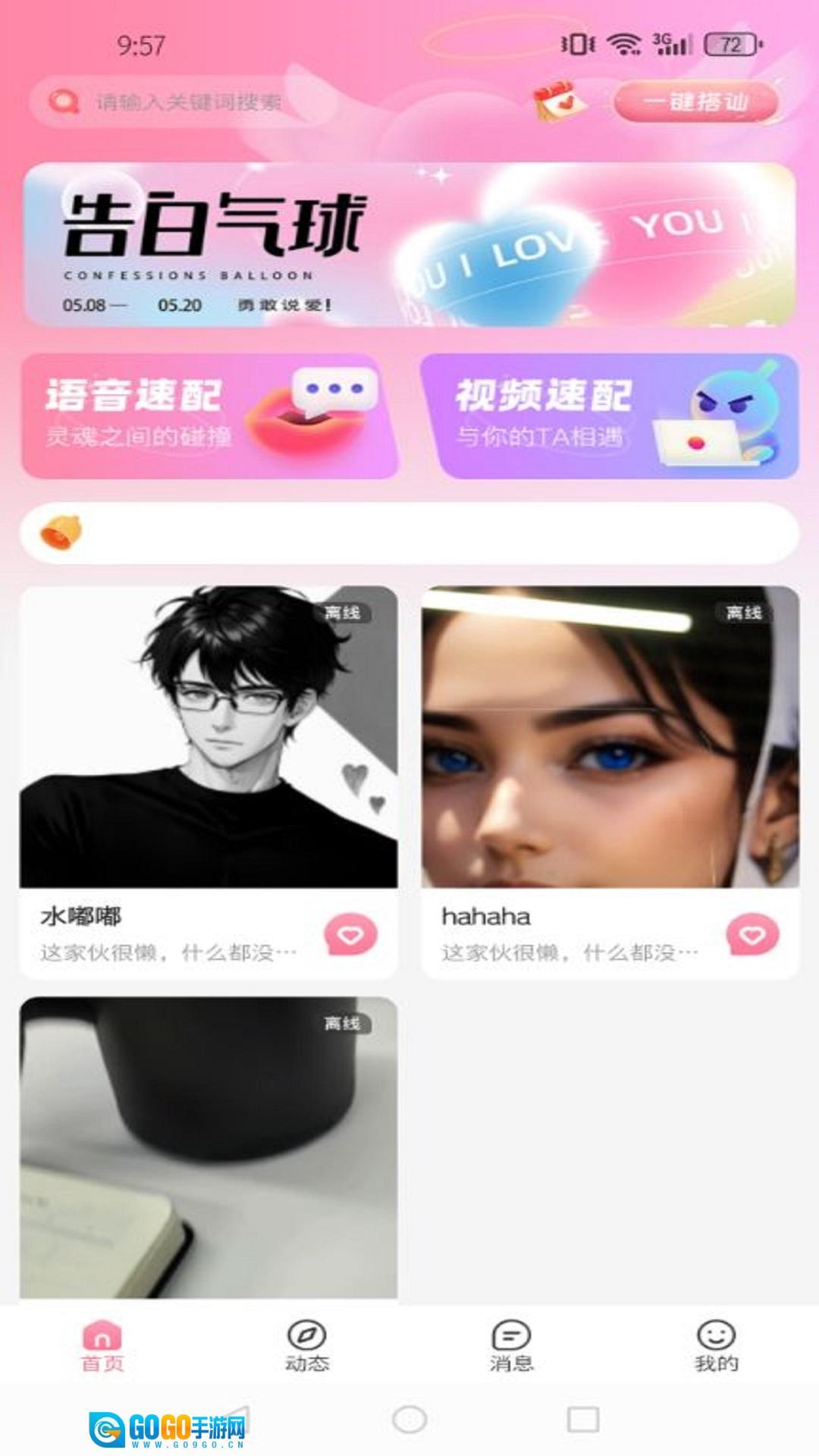819x1456 pixels.
Task: Open 水嘟嘟's profile card
Action: point(209,737)
